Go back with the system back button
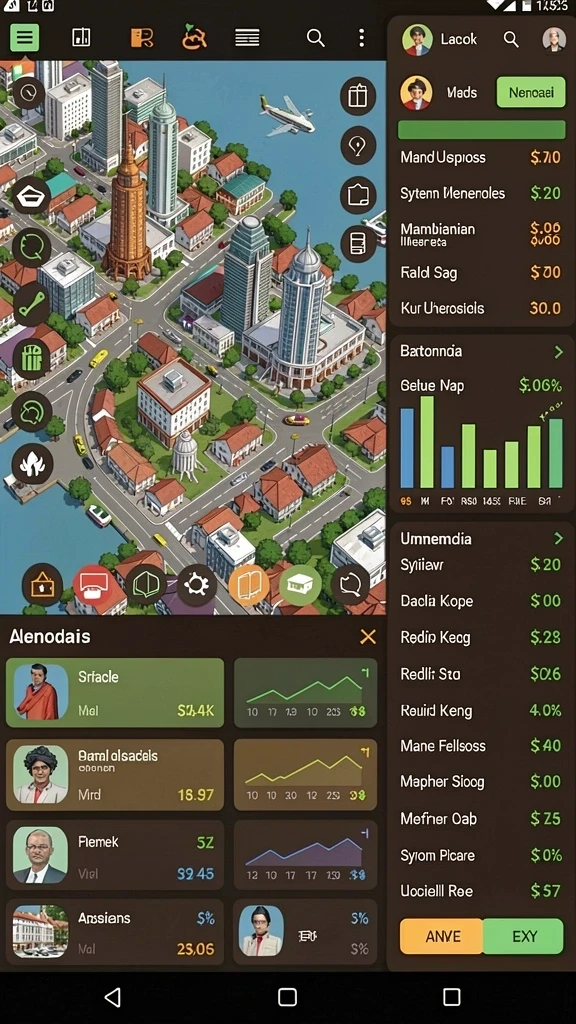The image size is (576, 1024). [x=113, y=997]
